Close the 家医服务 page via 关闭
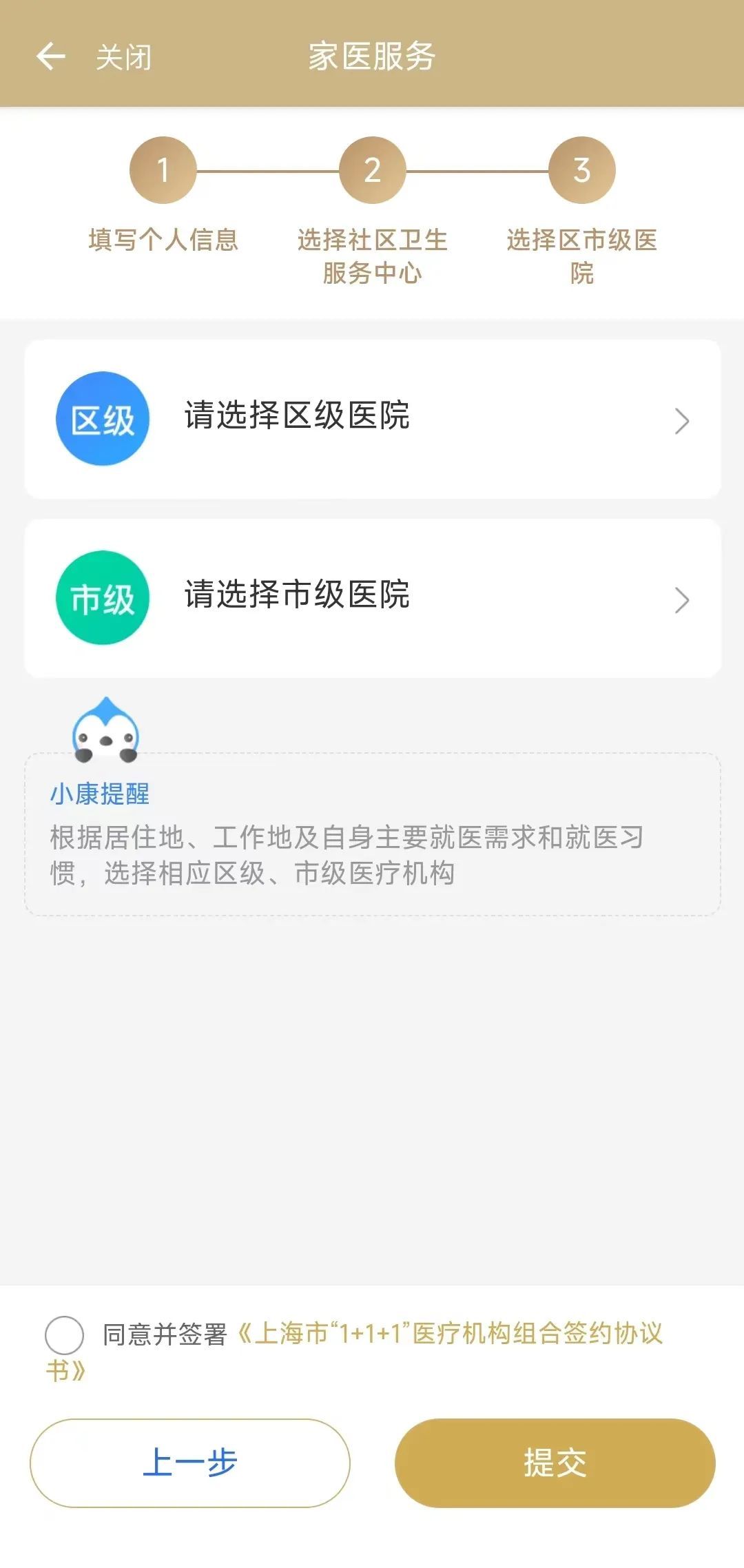Image resolution: width=744 pixels, height=1568 pixels. [123, 57]
